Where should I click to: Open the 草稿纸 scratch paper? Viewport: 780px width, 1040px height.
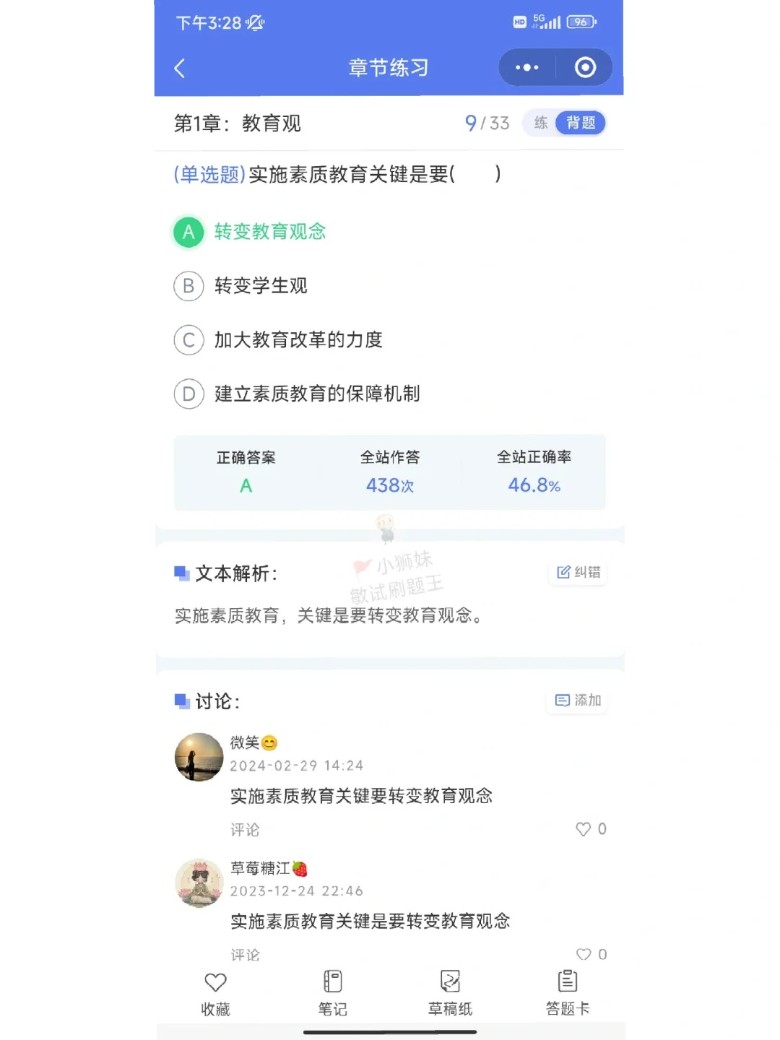coord(450,993)
